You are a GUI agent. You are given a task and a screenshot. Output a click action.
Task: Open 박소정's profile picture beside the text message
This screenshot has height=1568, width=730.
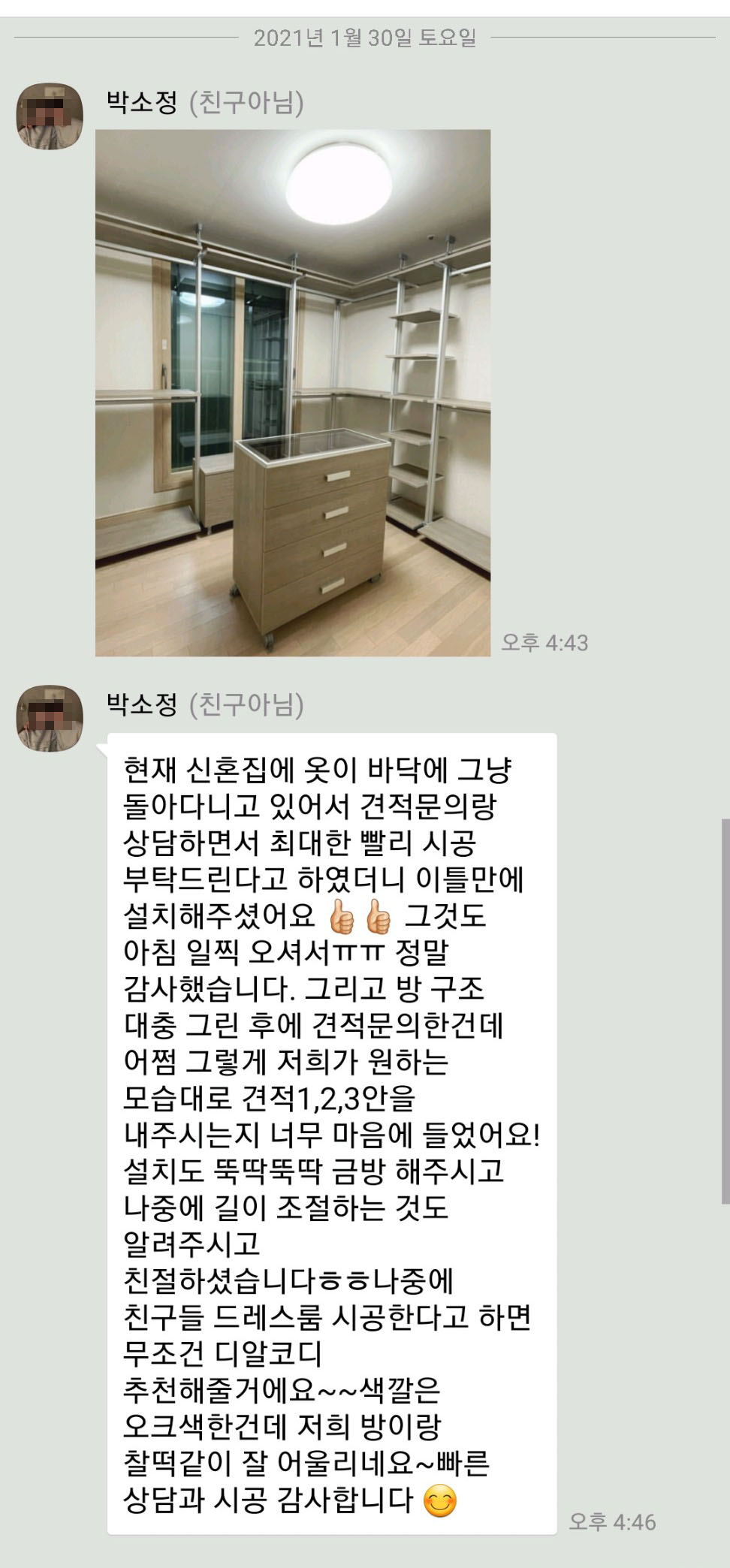coord(50,718)
